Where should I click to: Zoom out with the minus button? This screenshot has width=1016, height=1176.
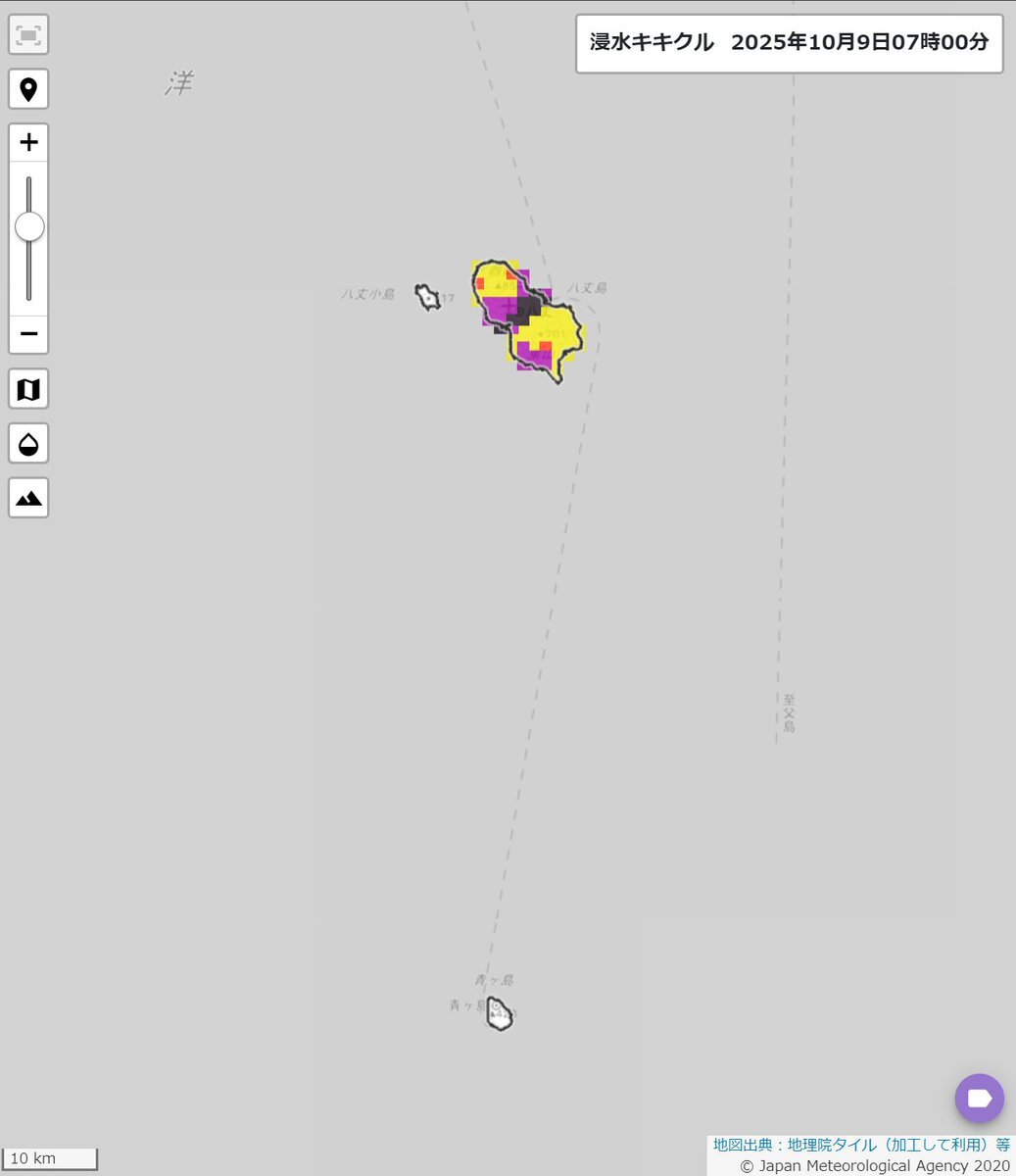click(28, 334)
